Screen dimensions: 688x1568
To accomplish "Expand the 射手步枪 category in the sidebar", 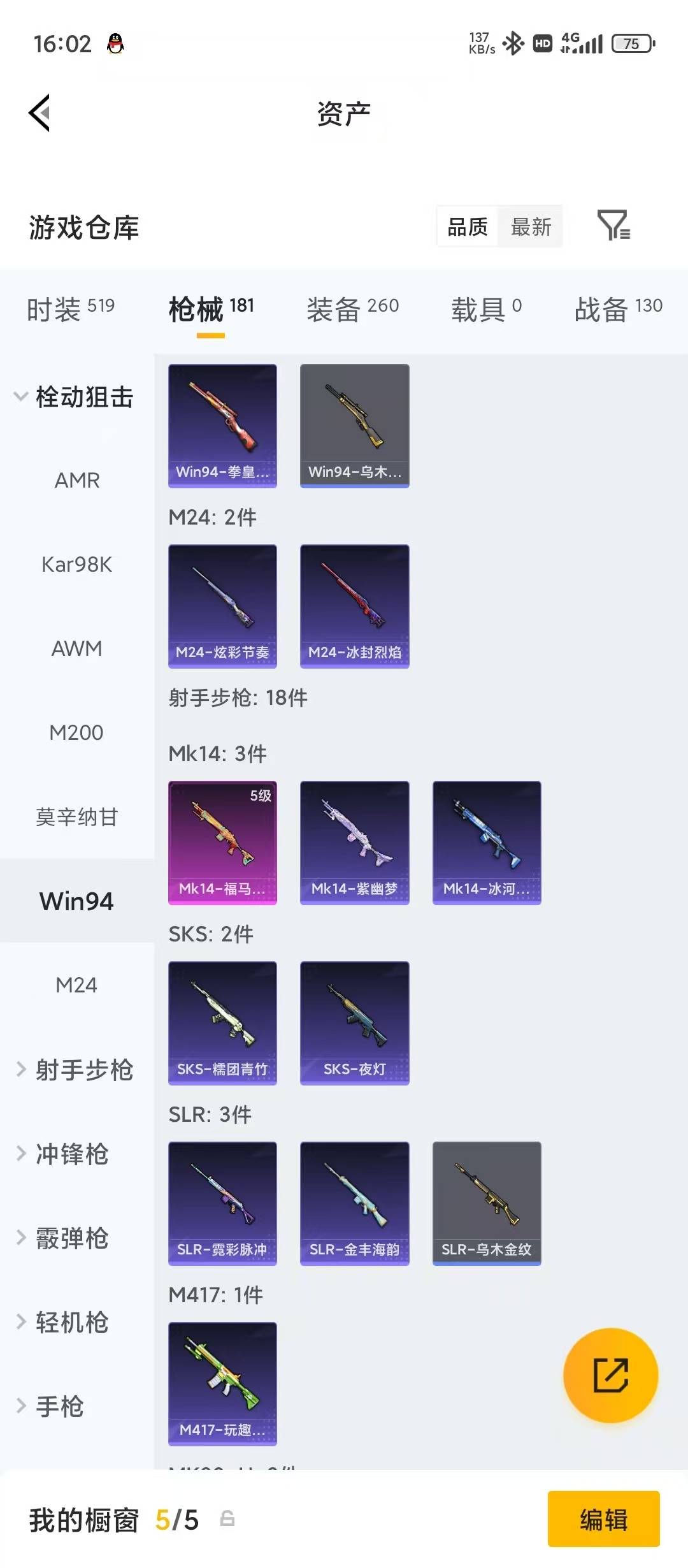I will (x=76, y=1071).
